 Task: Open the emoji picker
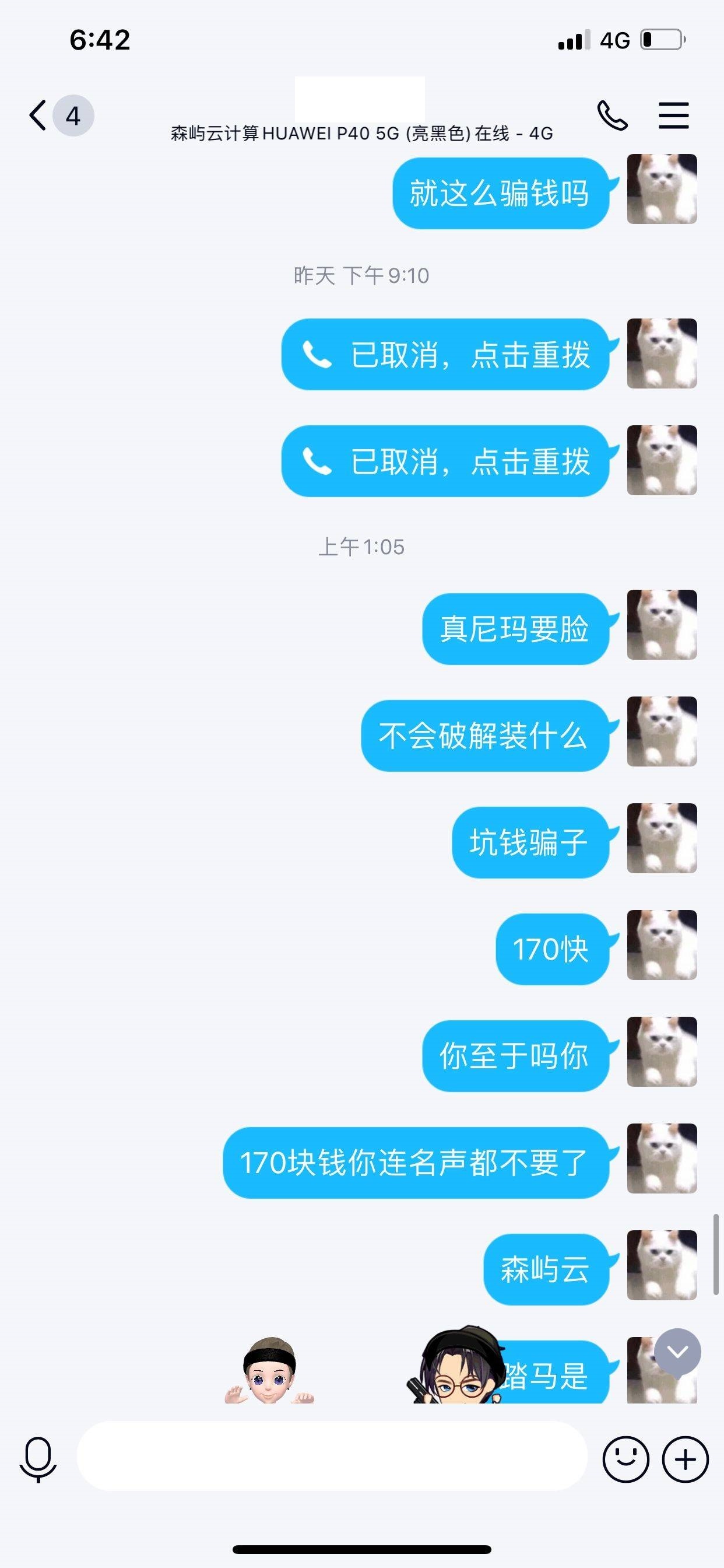tap(625, 1459)
